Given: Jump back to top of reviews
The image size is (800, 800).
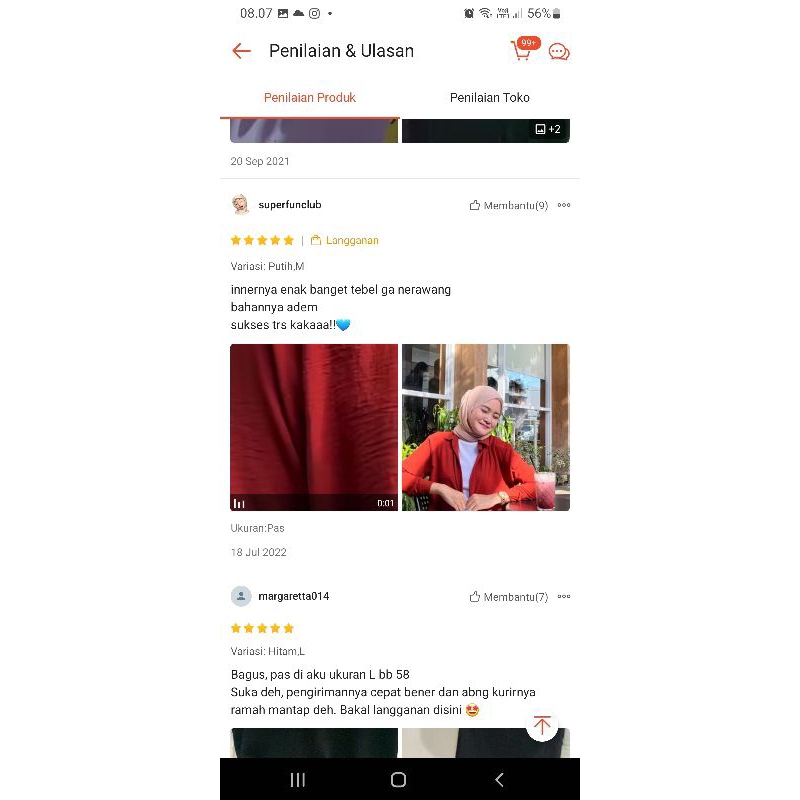Looking at the screenshot, I should click(542, 726).
